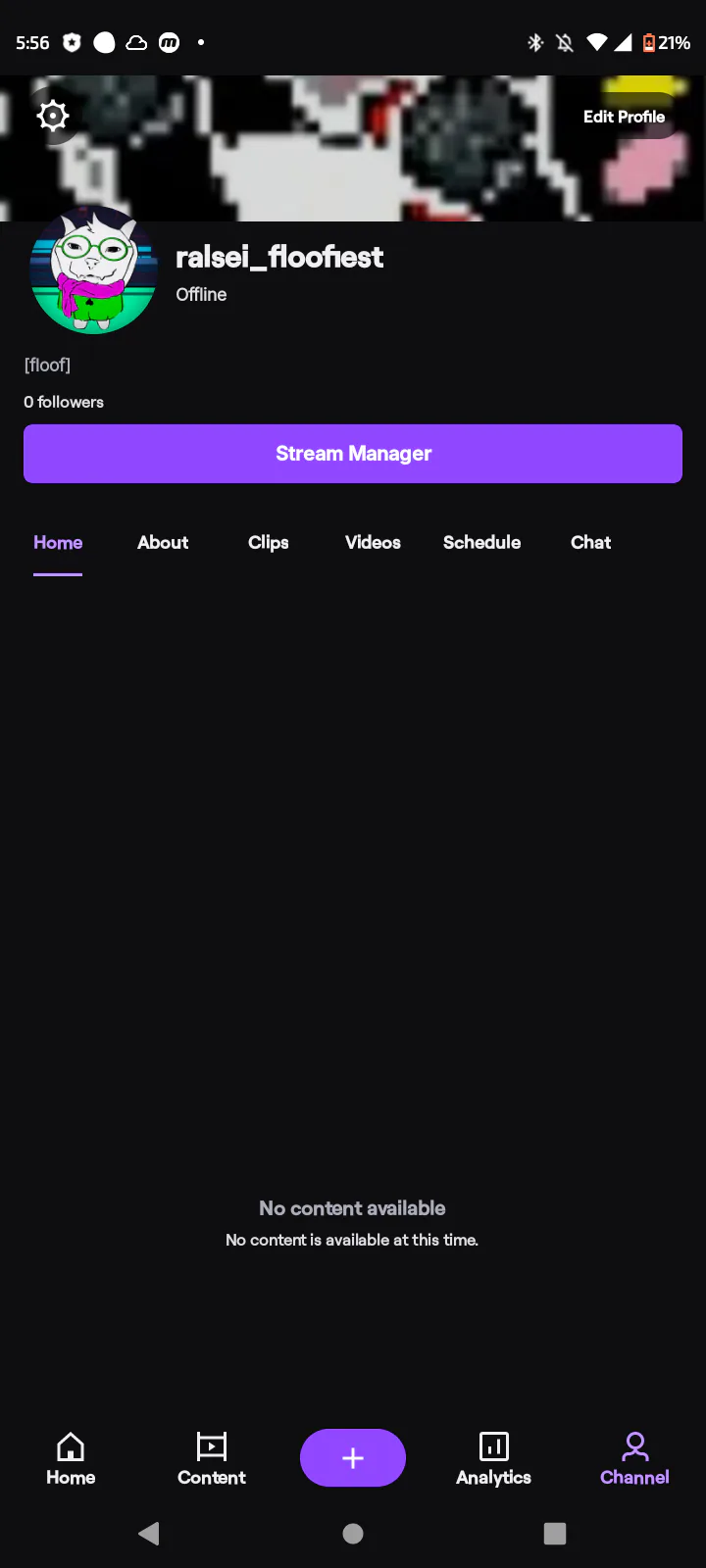
Task: Switch to the Videos tab
Action: click(373, 542)
